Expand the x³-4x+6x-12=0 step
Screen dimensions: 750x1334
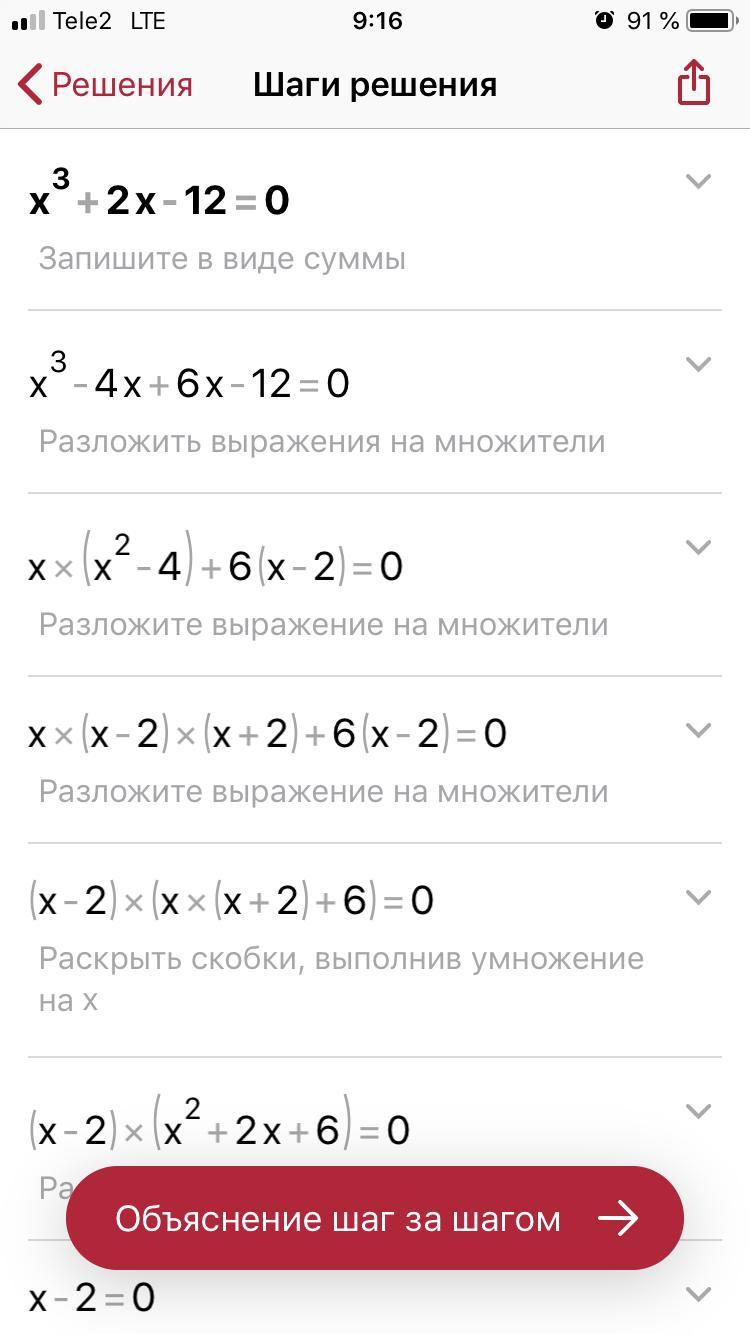coord(698,364)
